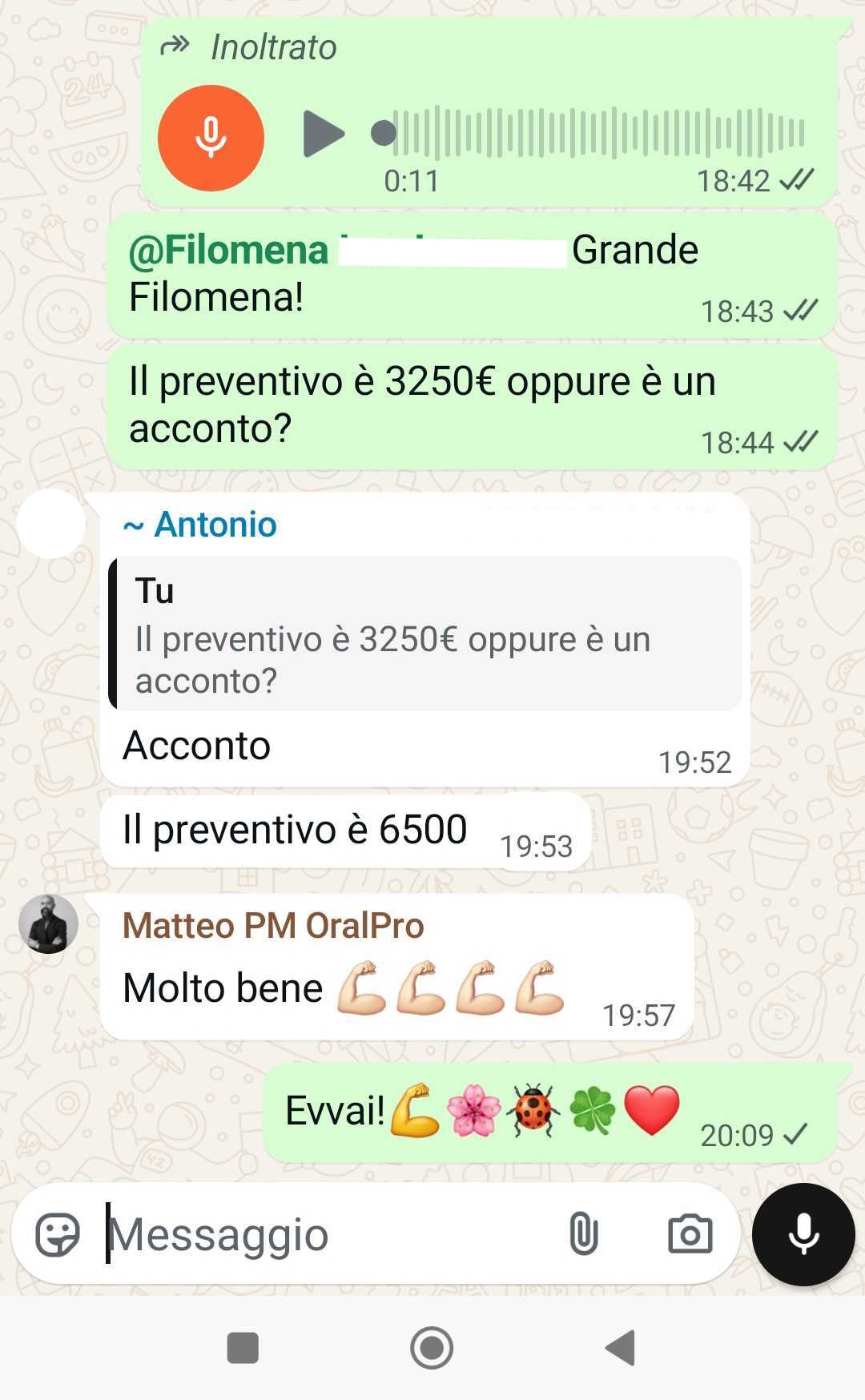Image resolution: width=865 pixels, height=1400 pixels.
Task: Open Matteo PM OralPro's profile picture
Action: coord(48,923)
